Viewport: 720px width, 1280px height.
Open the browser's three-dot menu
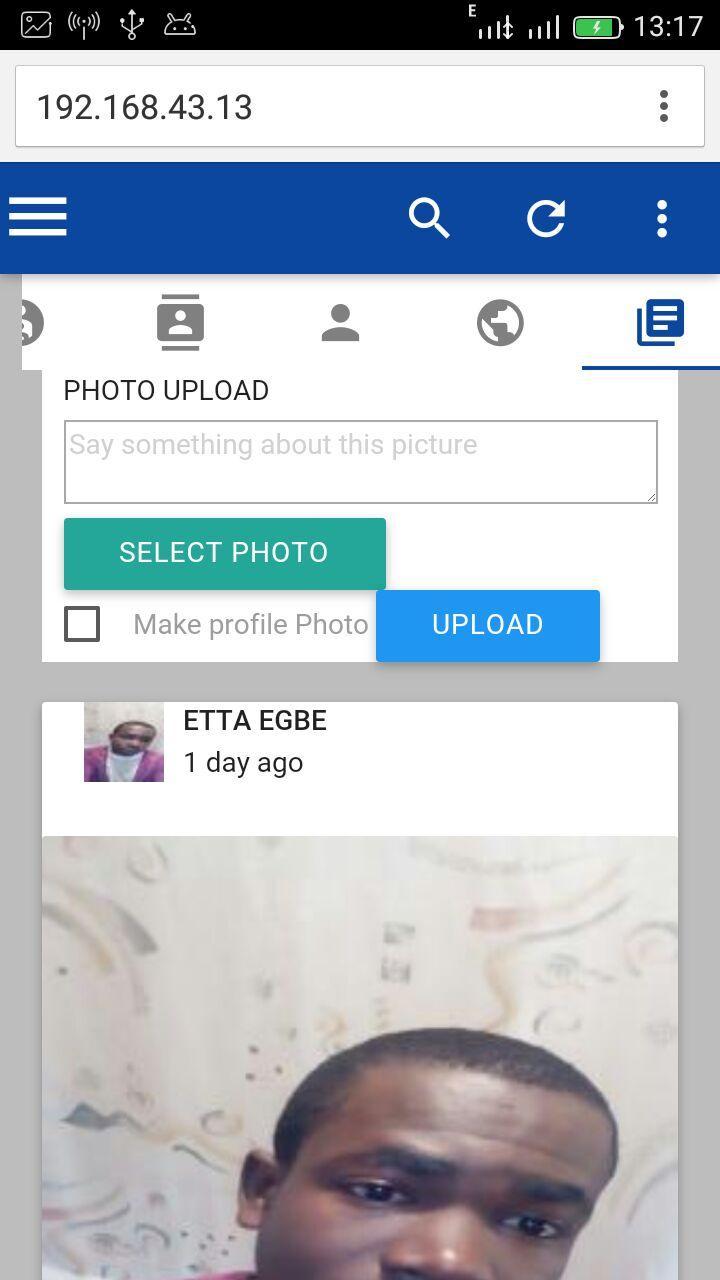coord(664,106)
